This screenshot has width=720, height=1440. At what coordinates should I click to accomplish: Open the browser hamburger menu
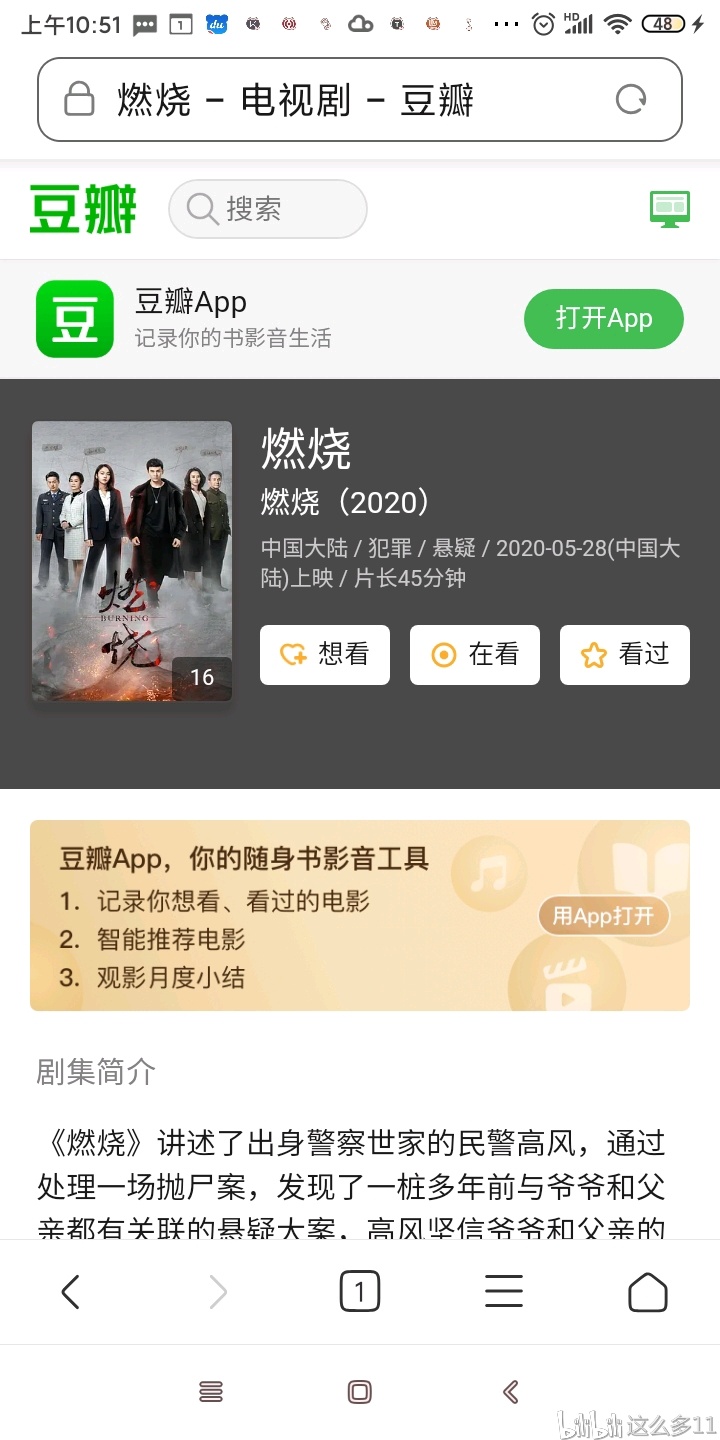coord(504,1292)
